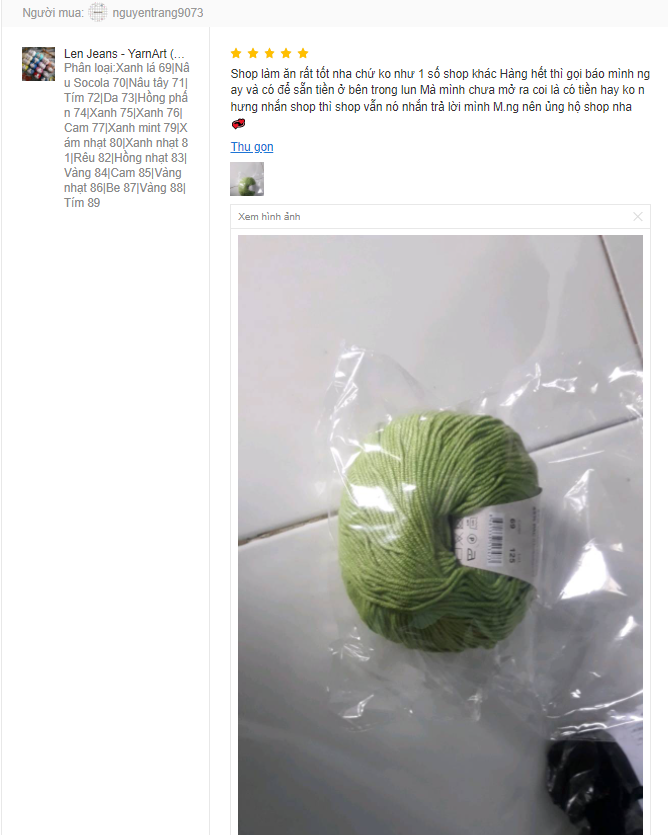Collapse the review with Thu gọn

[x=251, y=147]
